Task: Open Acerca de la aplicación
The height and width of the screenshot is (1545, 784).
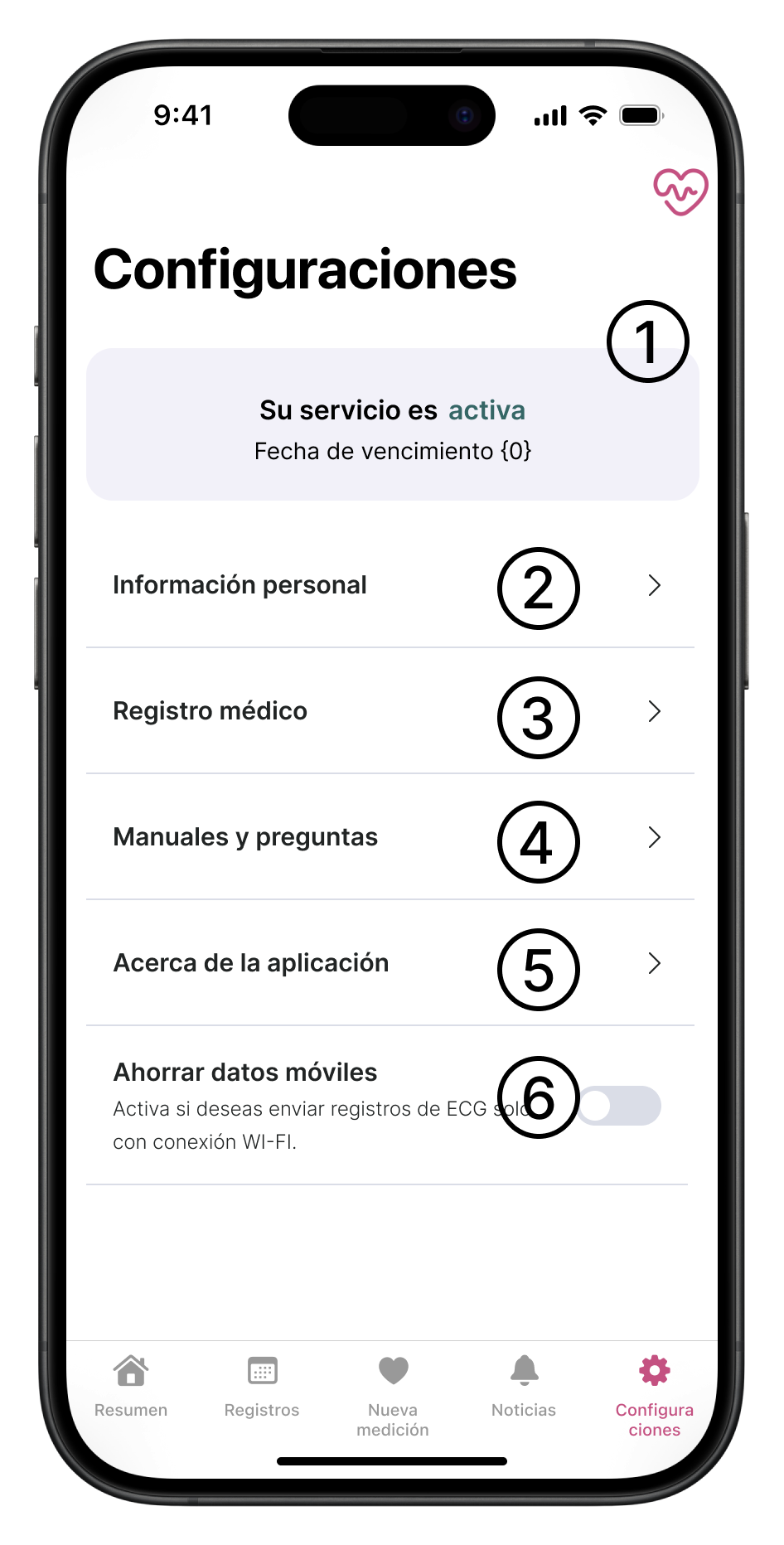Action: [390, 963]
